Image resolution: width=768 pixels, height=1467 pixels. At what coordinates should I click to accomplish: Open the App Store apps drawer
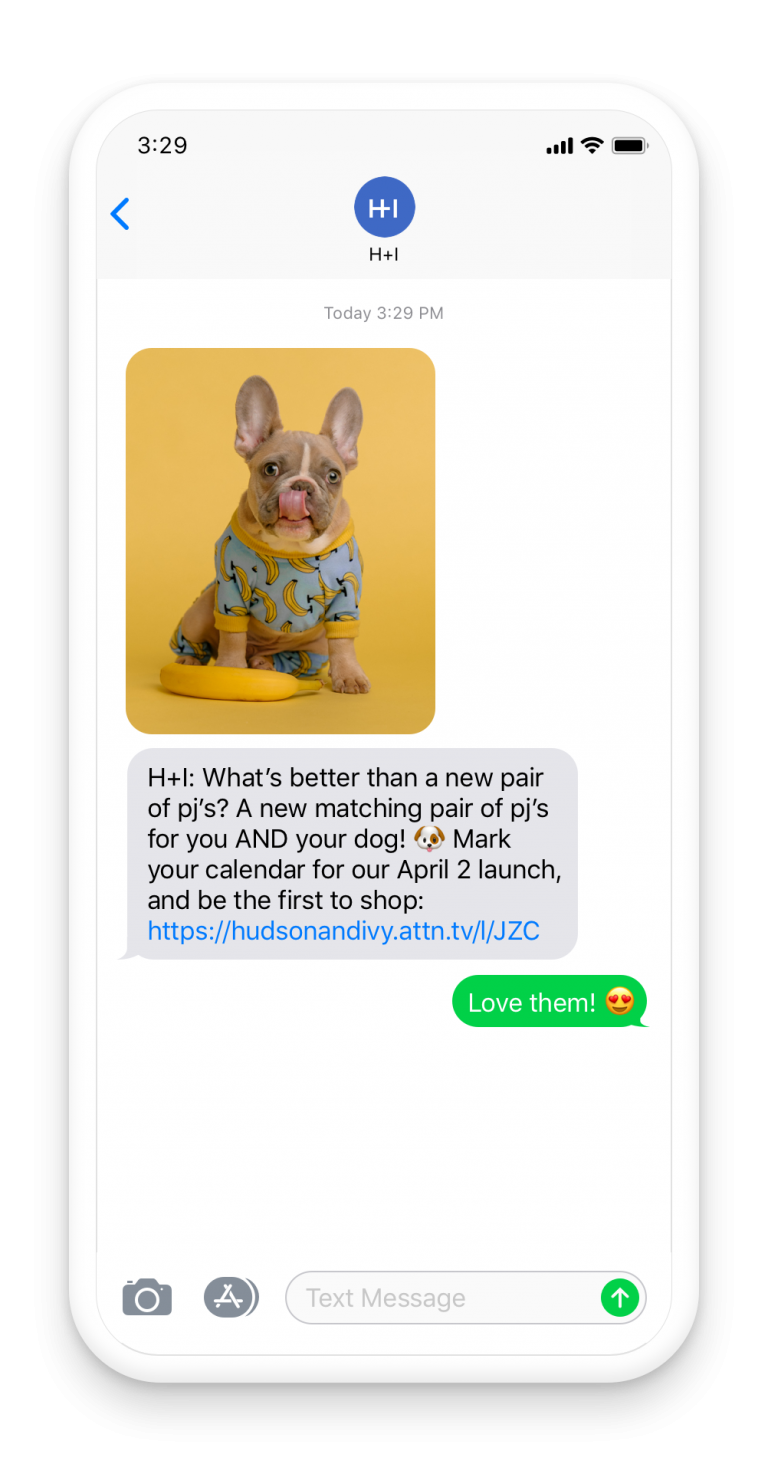pyautogui.click(x=230, y=1298)
